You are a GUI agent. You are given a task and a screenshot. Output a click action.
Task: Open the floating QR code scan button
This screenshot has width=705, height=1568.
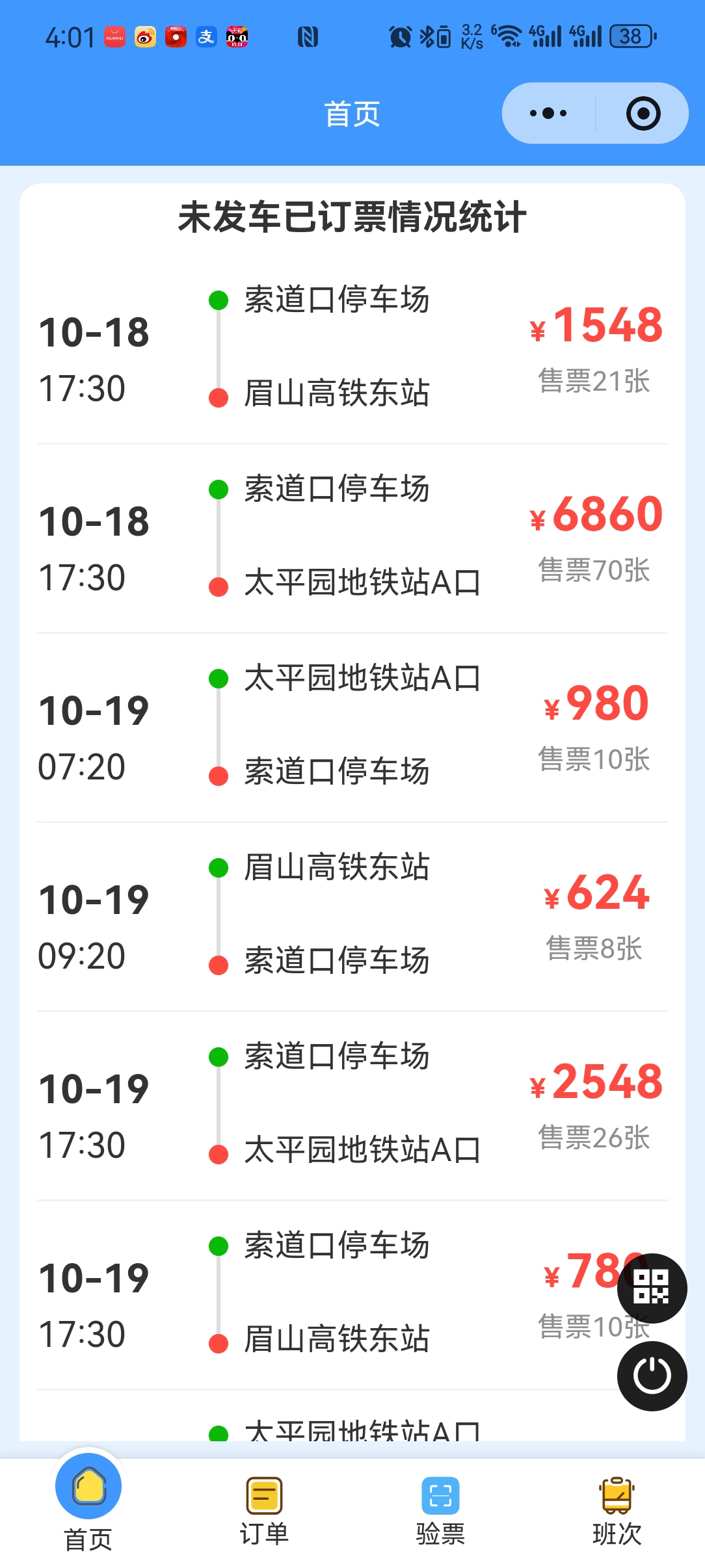point(652,1287)
